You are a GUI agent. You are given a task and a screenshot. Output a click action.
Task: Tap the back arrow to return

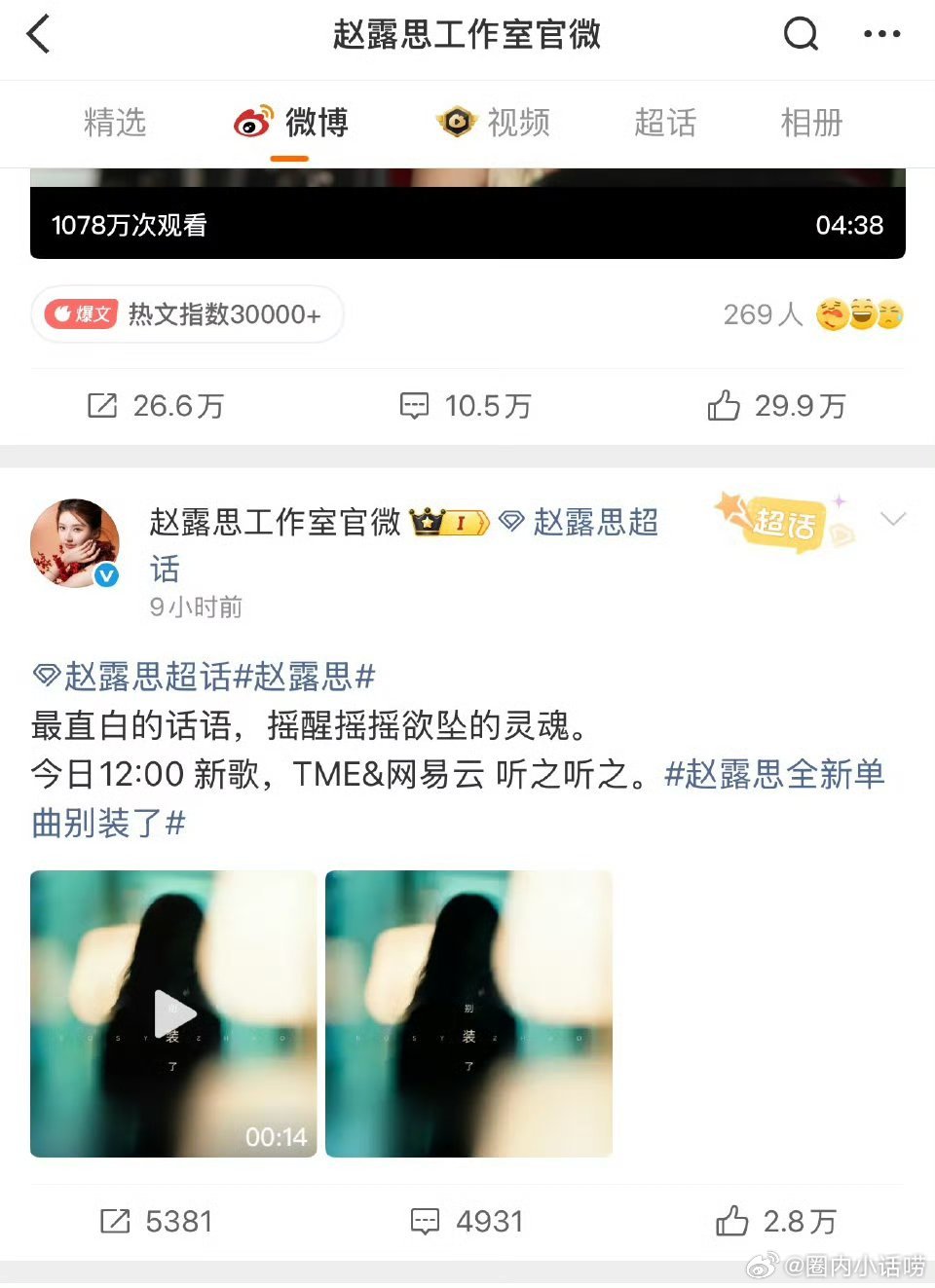pyautogui.click(x=38, y=34)
